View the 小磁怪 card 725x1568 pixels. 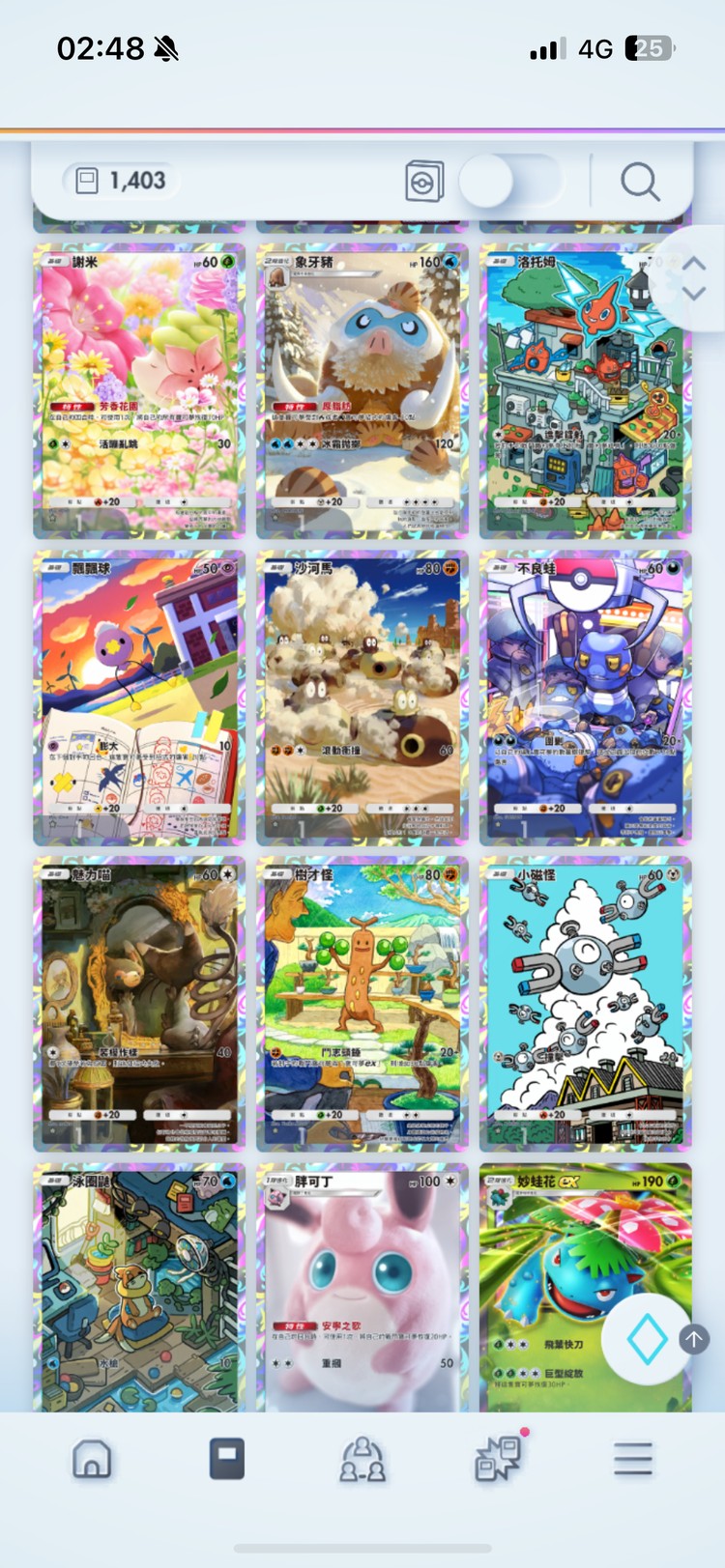pyautogui.click(x=585, y=1004)
